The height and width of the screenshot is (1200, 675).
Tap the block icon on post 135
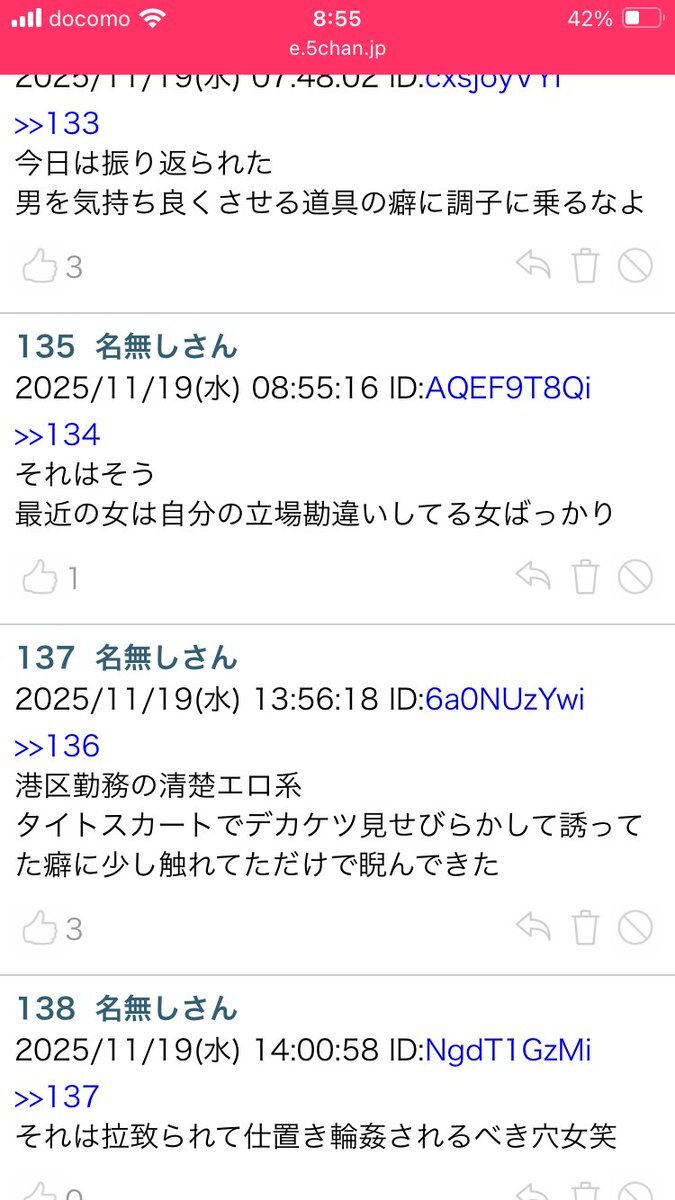pos(635,576)
